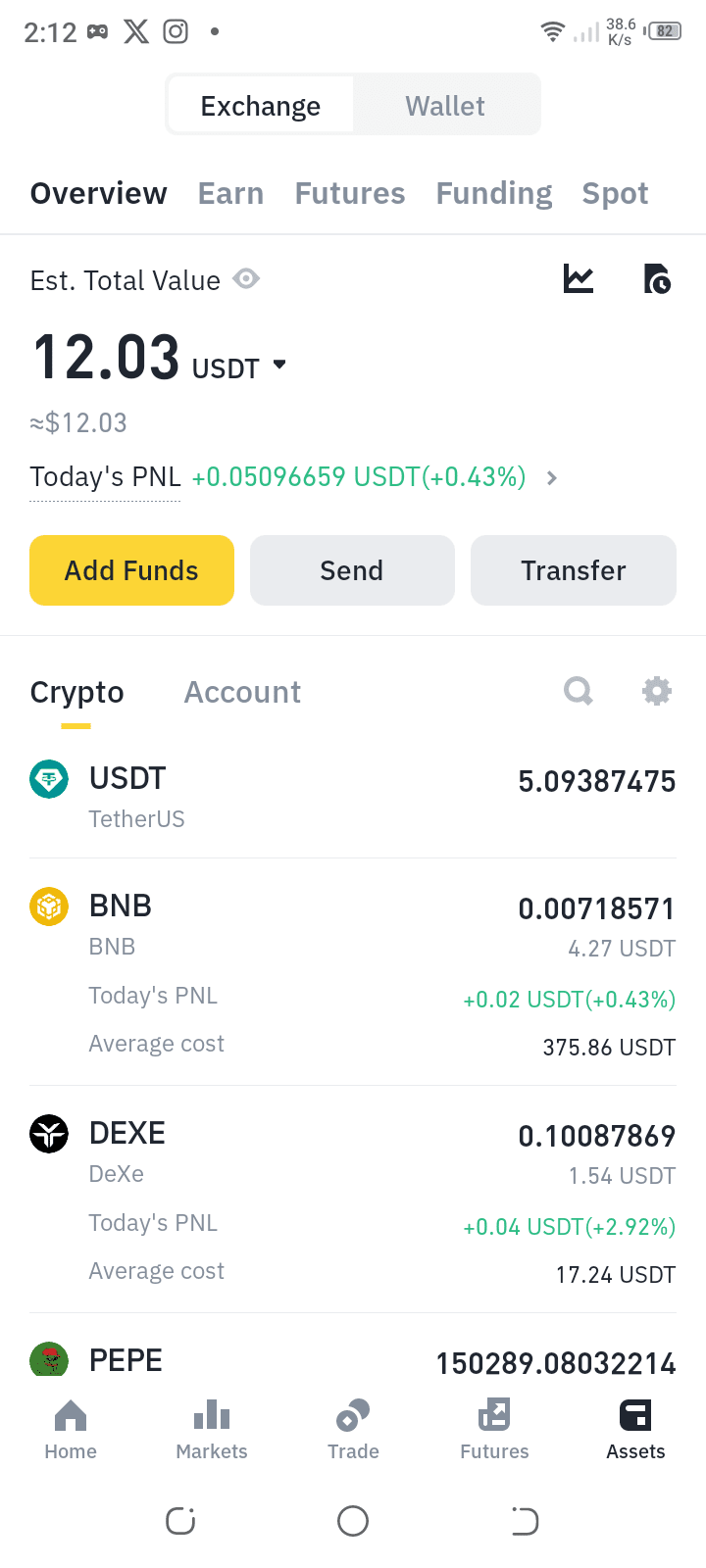This screenshot has height=1568, width=706.
Task: Open the transaction history icon
Action: point(656,279)
